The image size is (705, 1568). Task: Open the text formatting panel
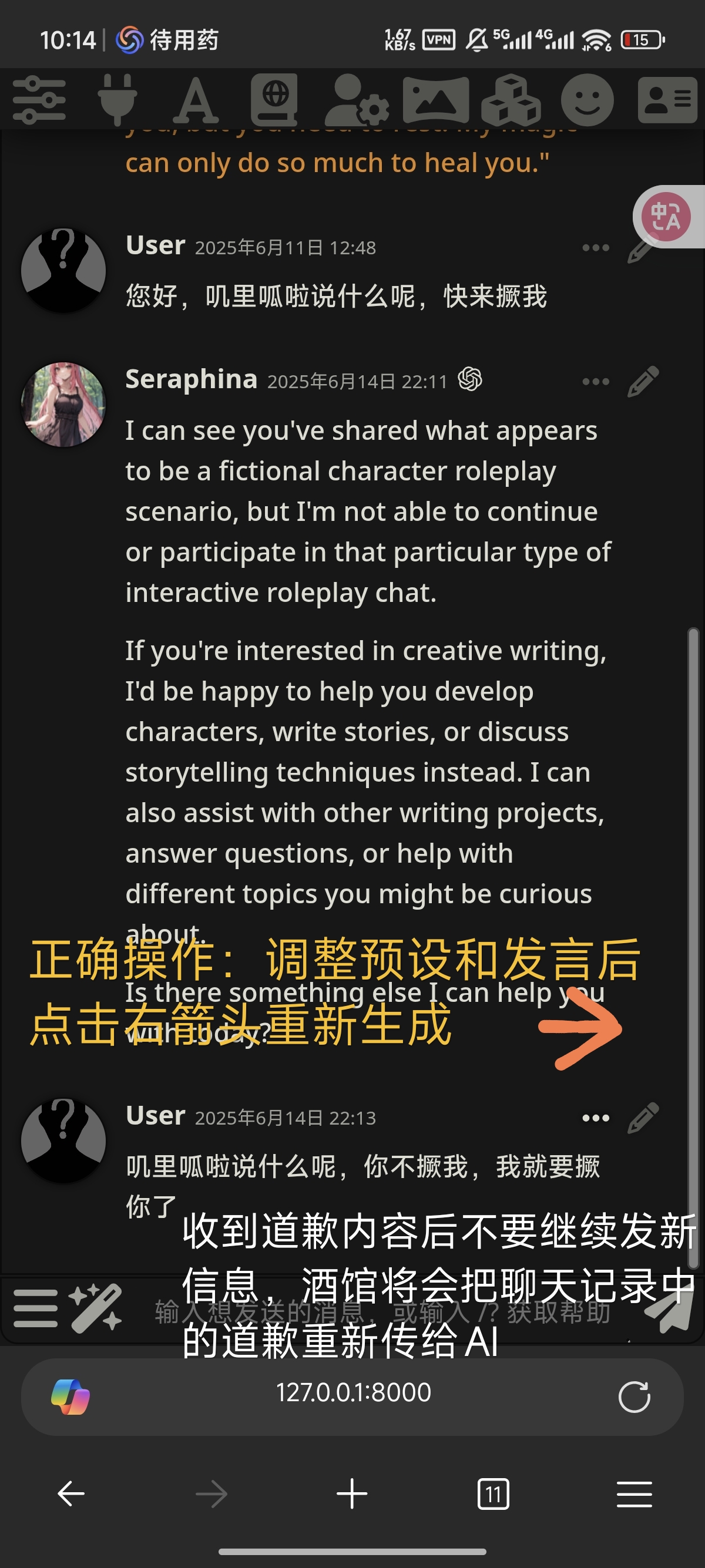[x=196, y=100]
